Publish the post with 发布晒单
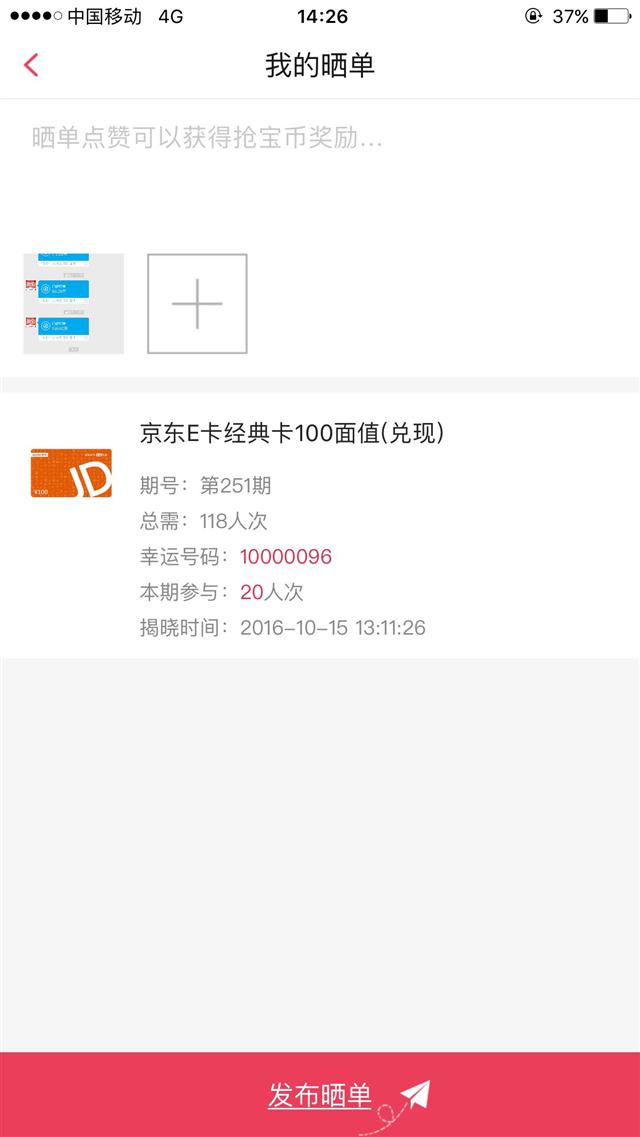This screenshot has width=640, height=1137. 320,1094
